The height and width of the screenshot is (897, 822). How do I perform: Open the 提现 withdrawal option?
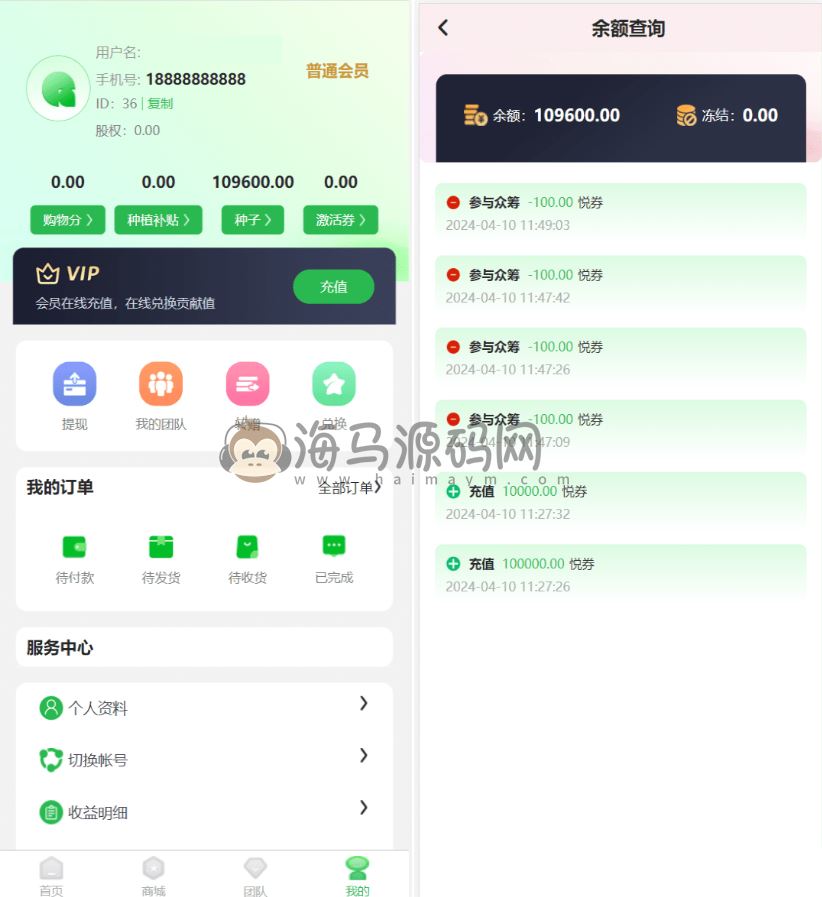[74, 395]
